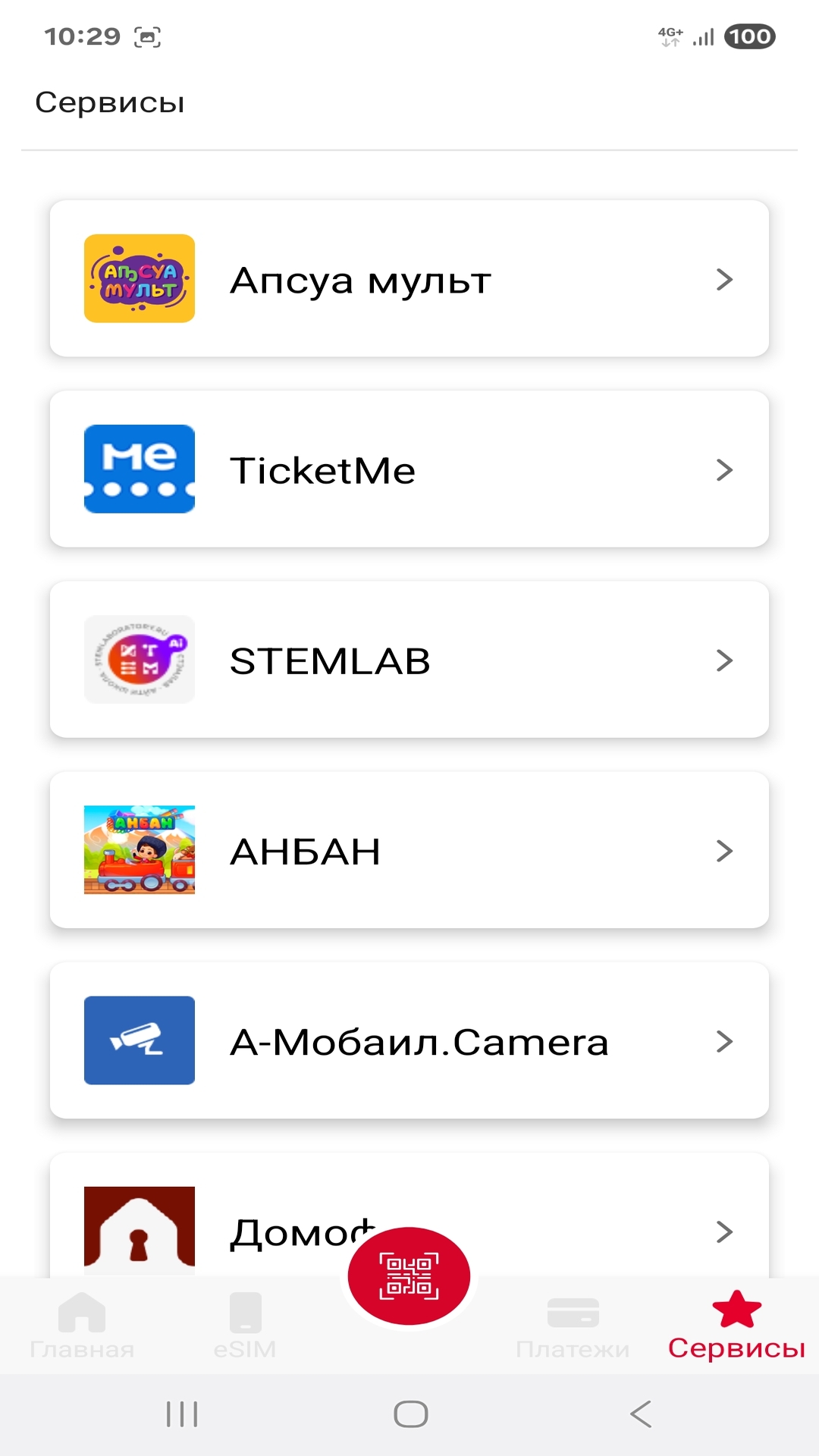This screenshot has width=819, height=1456.
Task: Open the АНБАН service
Action: point(409,850)
